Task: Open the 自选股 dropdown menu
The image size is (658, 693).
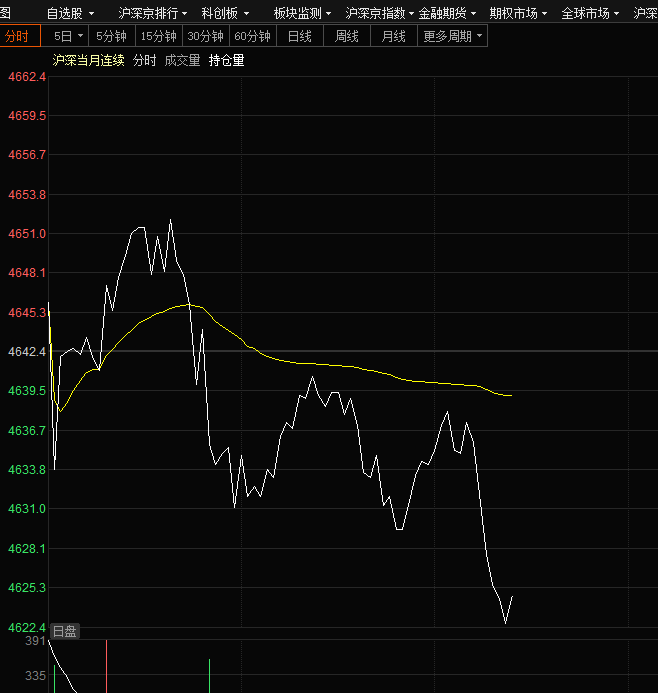Action: click(x=70, y=13)
